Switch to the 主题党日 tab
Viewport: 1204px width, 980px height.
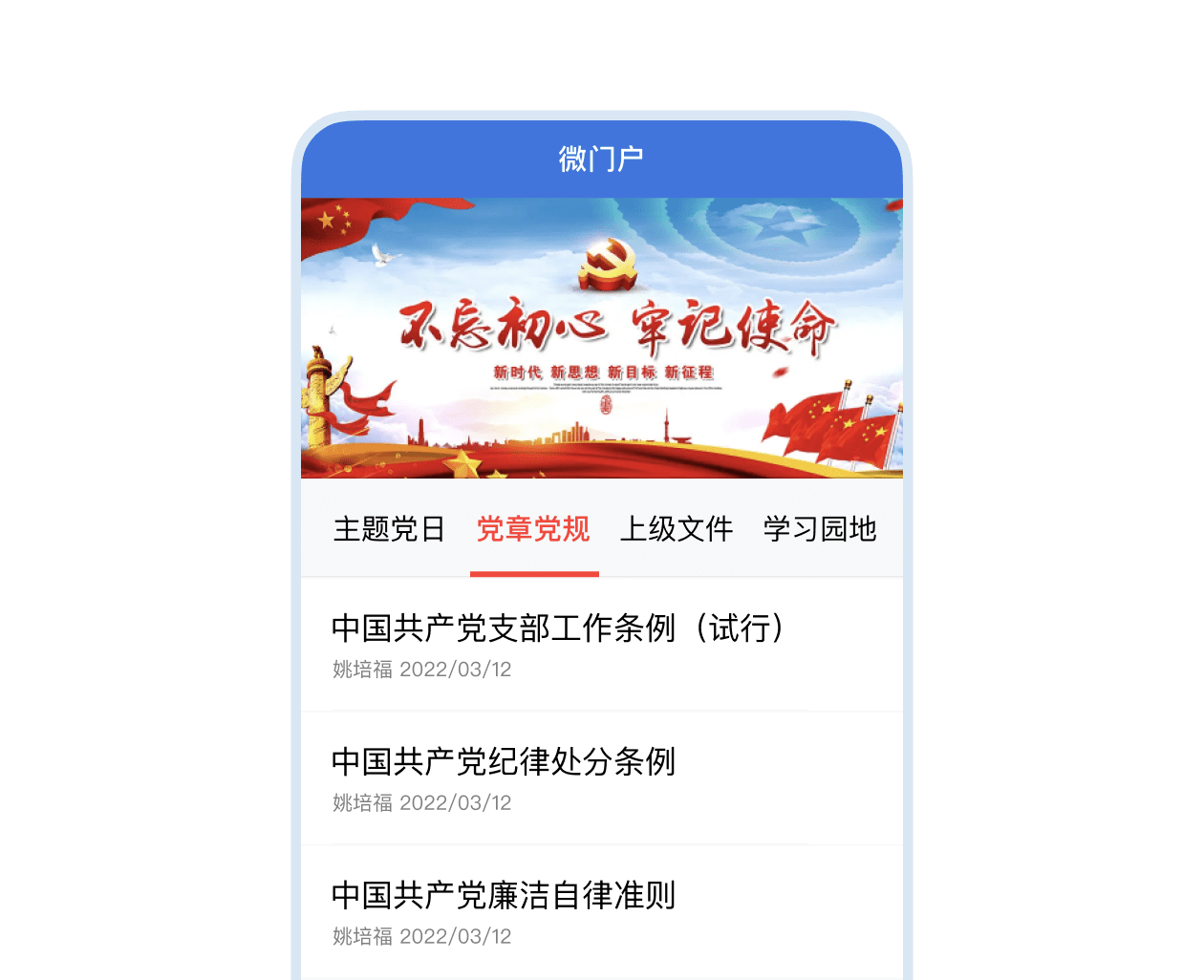coord(389,529)
